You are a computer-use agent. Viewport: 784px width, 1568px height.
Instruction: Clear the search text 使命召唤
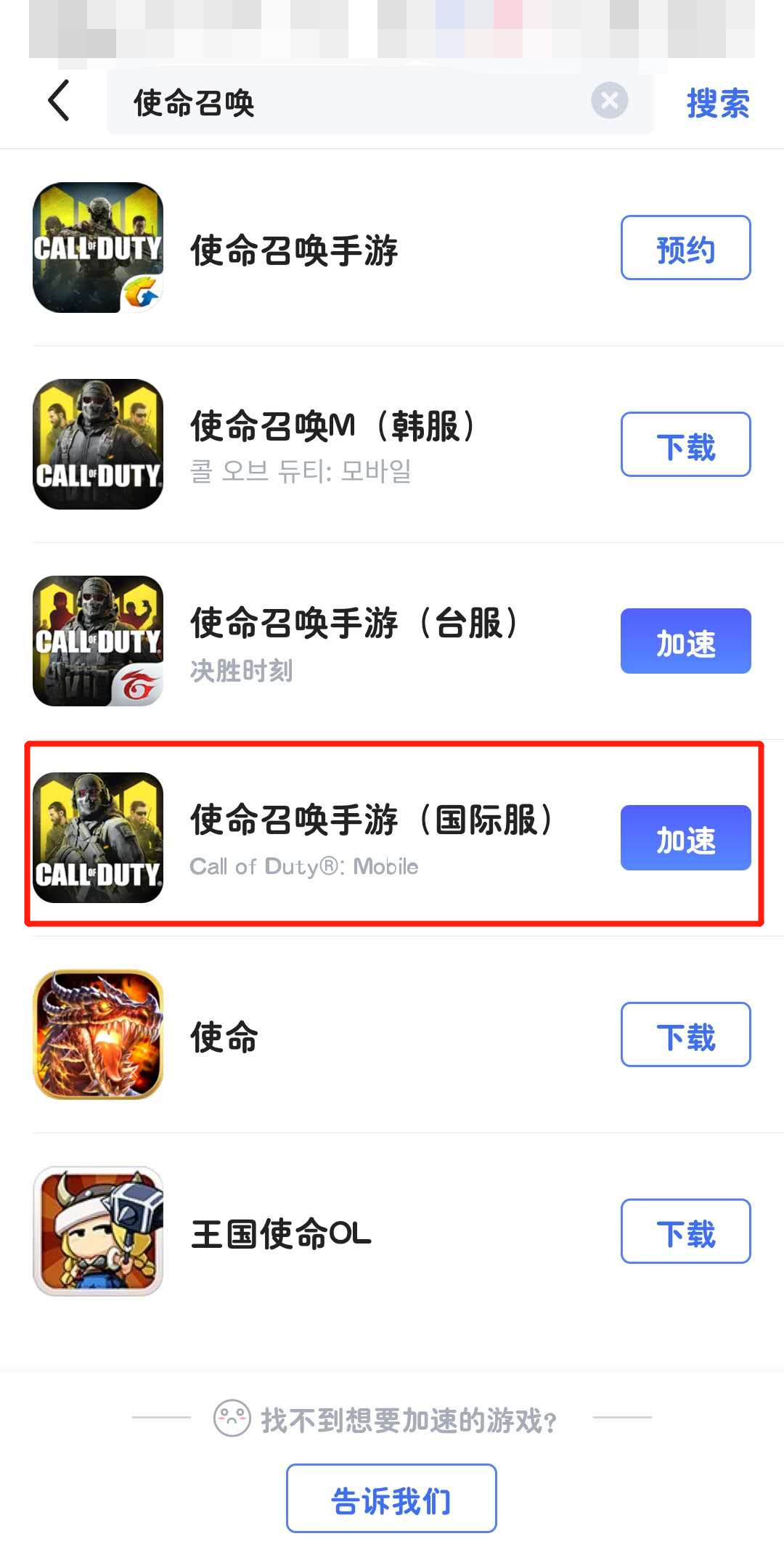pos(609,101)
